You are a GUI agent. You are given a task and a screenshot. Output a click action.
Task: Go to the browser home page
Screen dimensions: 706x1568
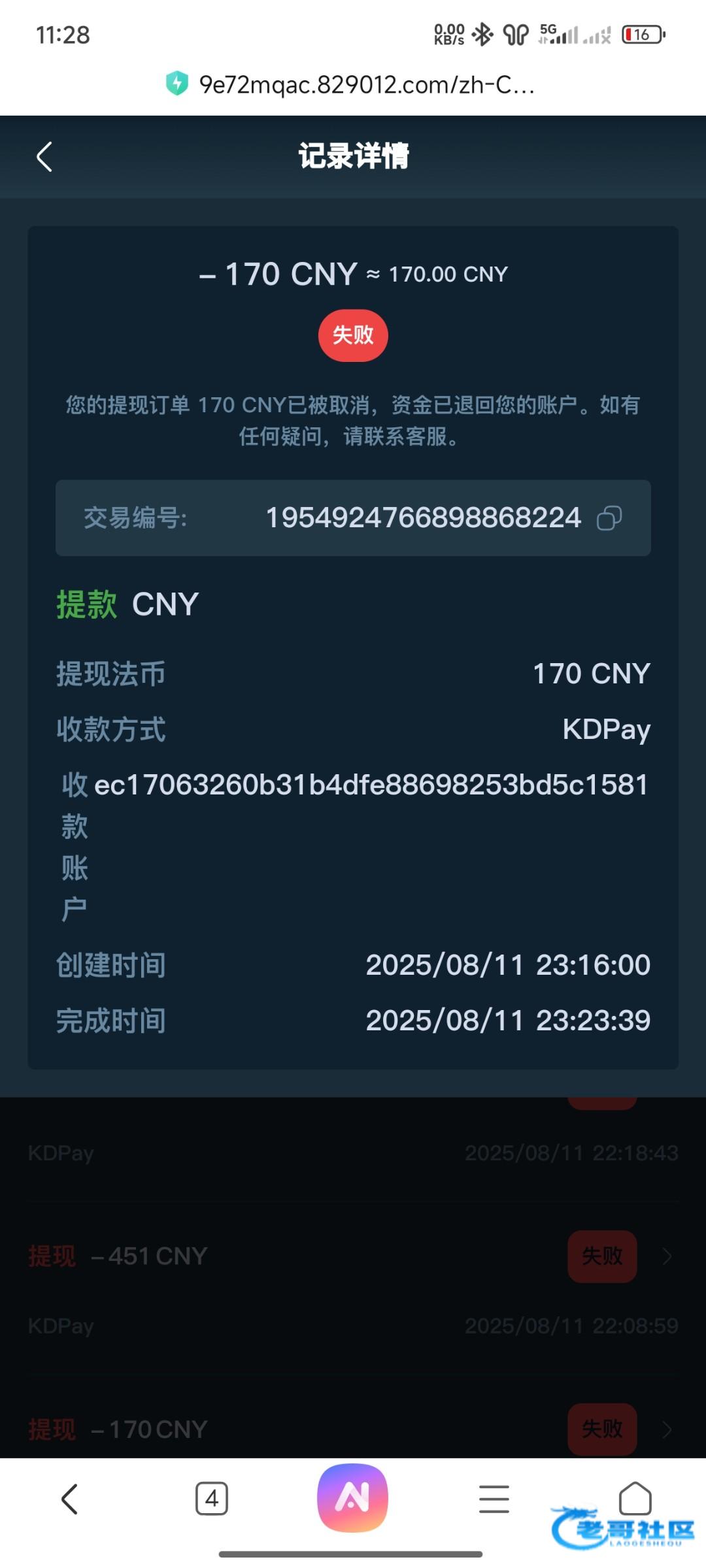635,1498
